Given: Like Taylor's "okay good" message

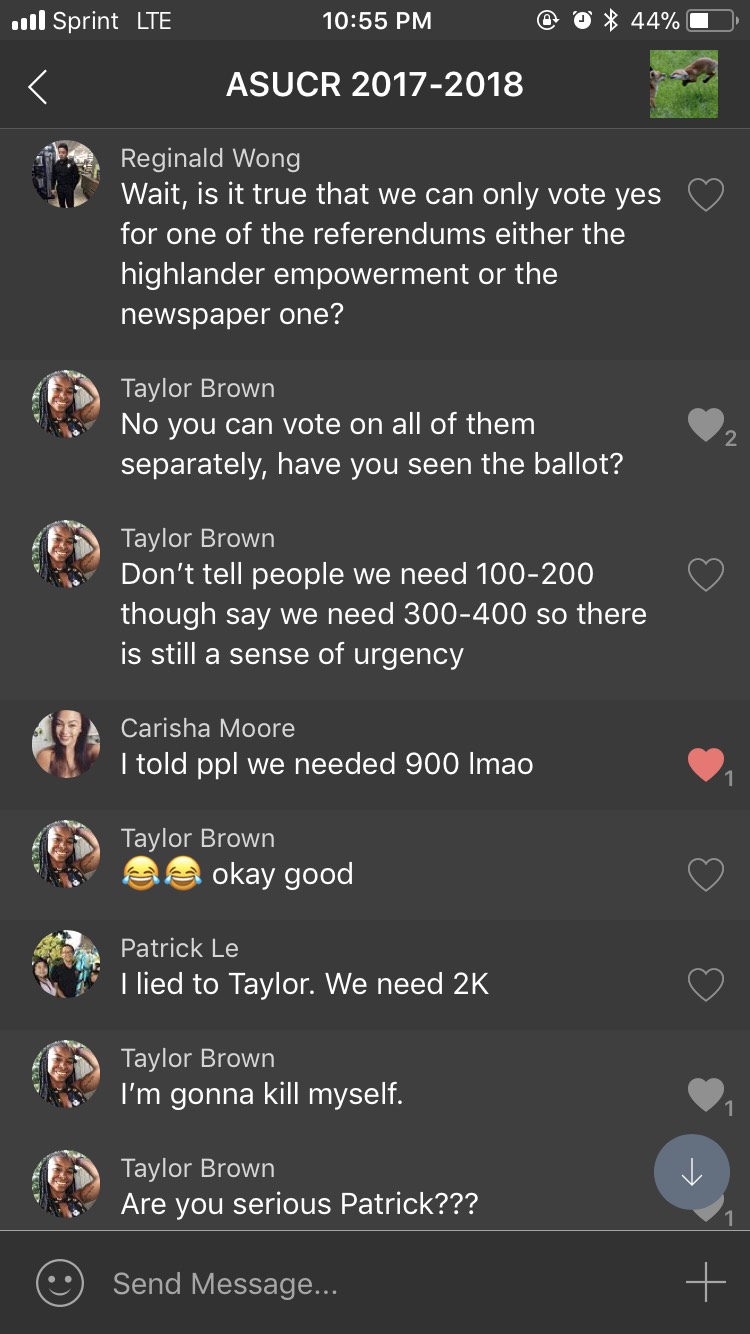Looking at the screenshot, I should [706, 874].
